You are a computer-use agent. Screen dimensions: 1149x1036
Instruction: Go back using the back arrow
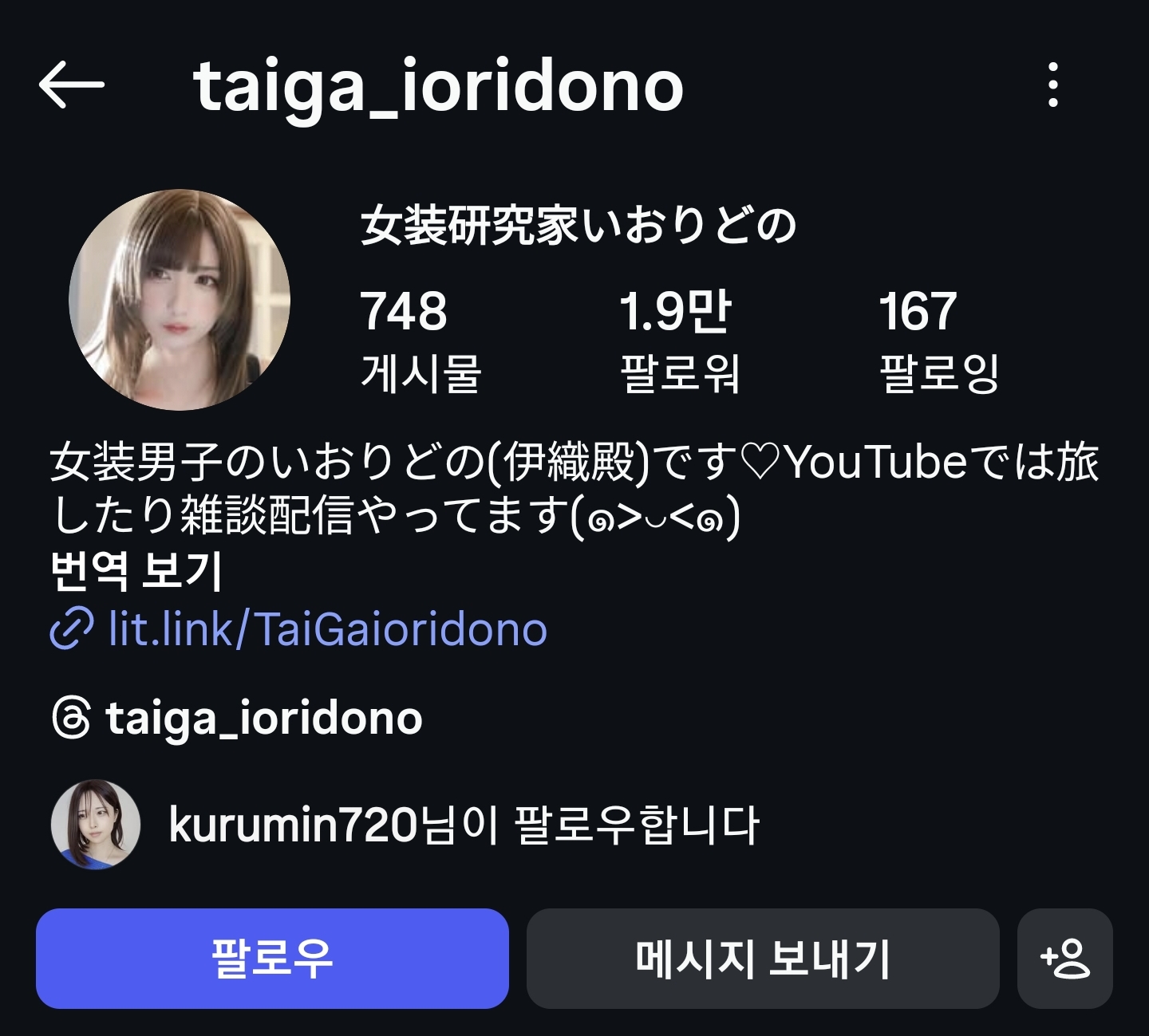pyautogui.click(x=72, y=85)
